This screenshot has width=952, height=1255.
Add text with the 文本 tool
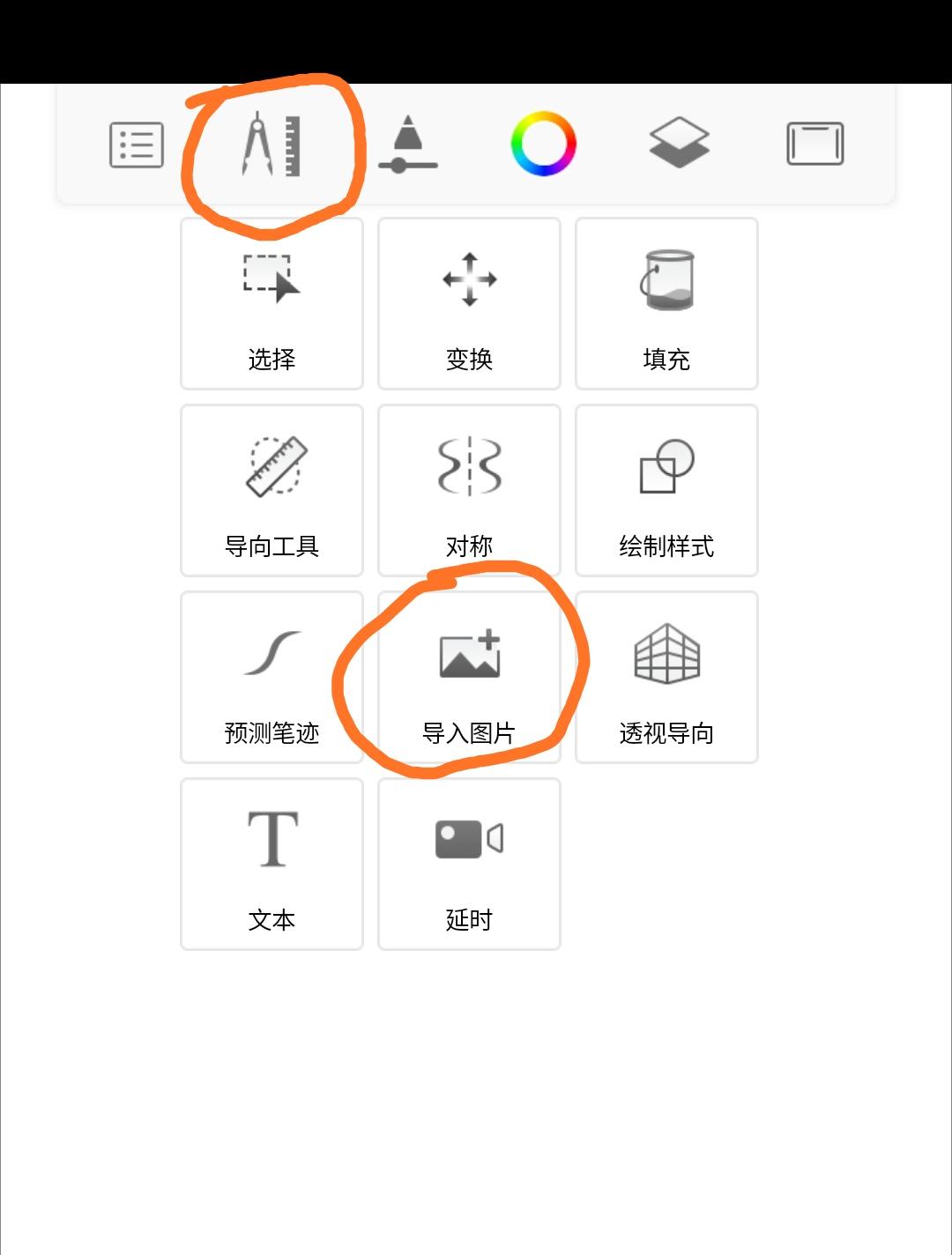[x=271, y=865]
